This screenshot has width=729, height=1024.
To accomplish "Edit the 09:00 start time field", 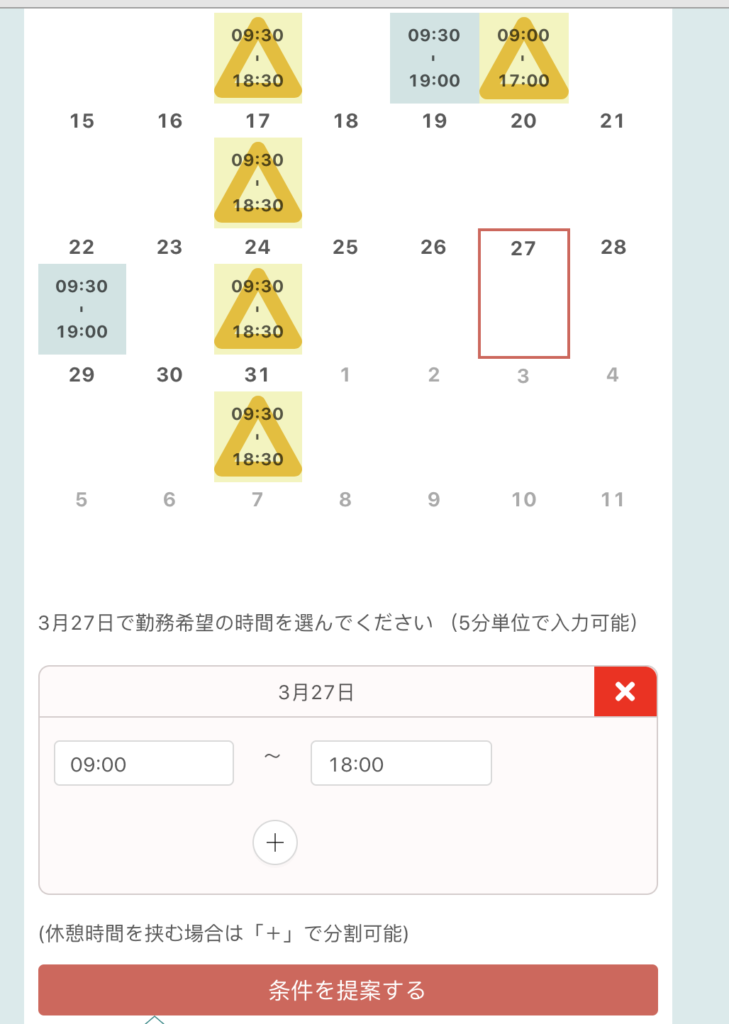I will [x=144, y=764].
